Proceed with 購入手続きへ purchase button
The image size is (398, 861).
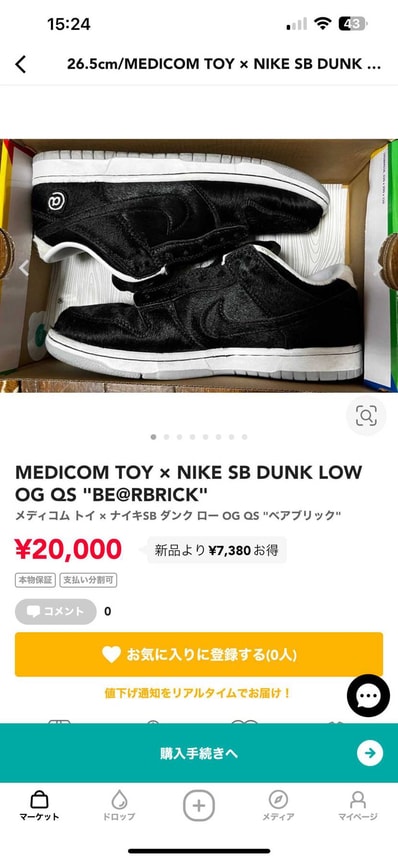pos(199,753)
